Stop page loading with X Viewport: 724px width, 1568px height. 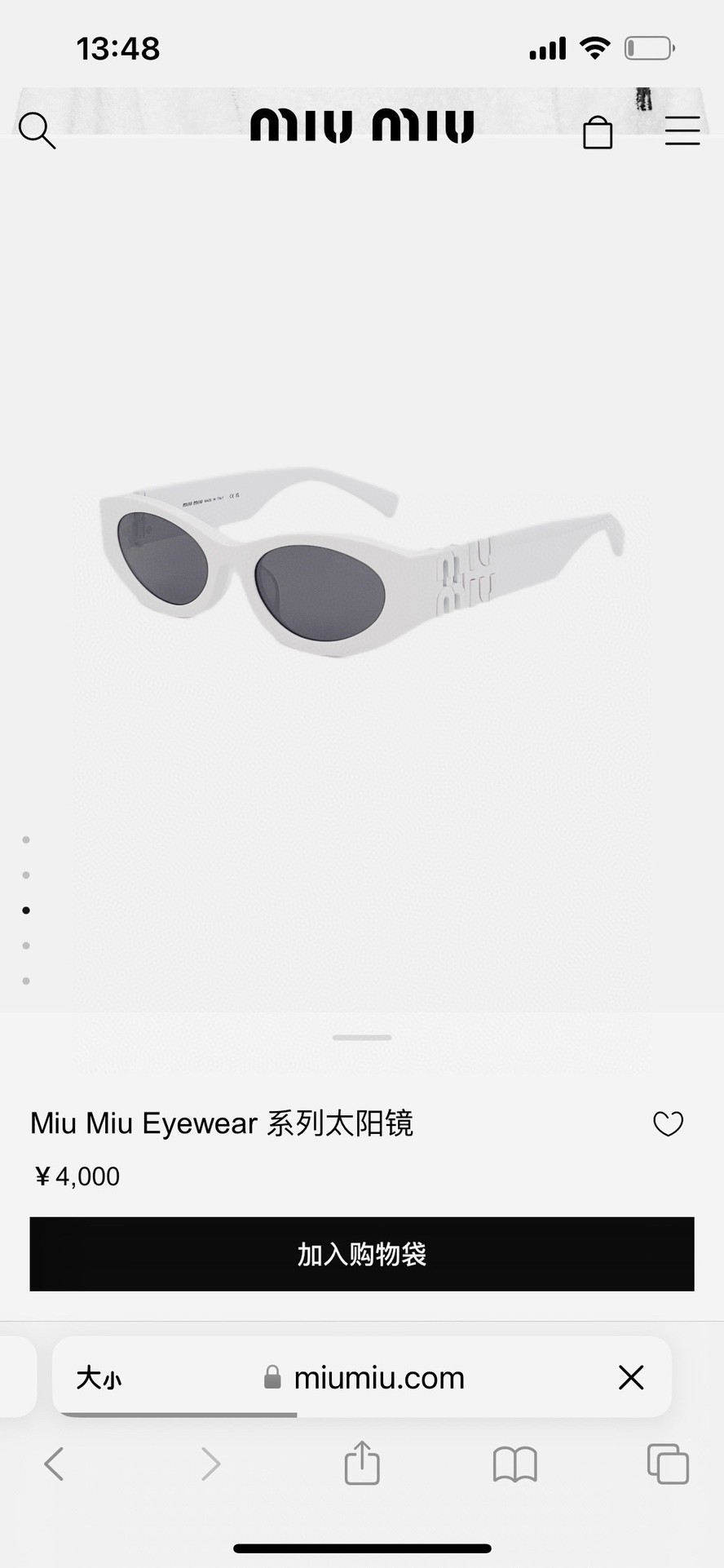(x=631, y=1378)
